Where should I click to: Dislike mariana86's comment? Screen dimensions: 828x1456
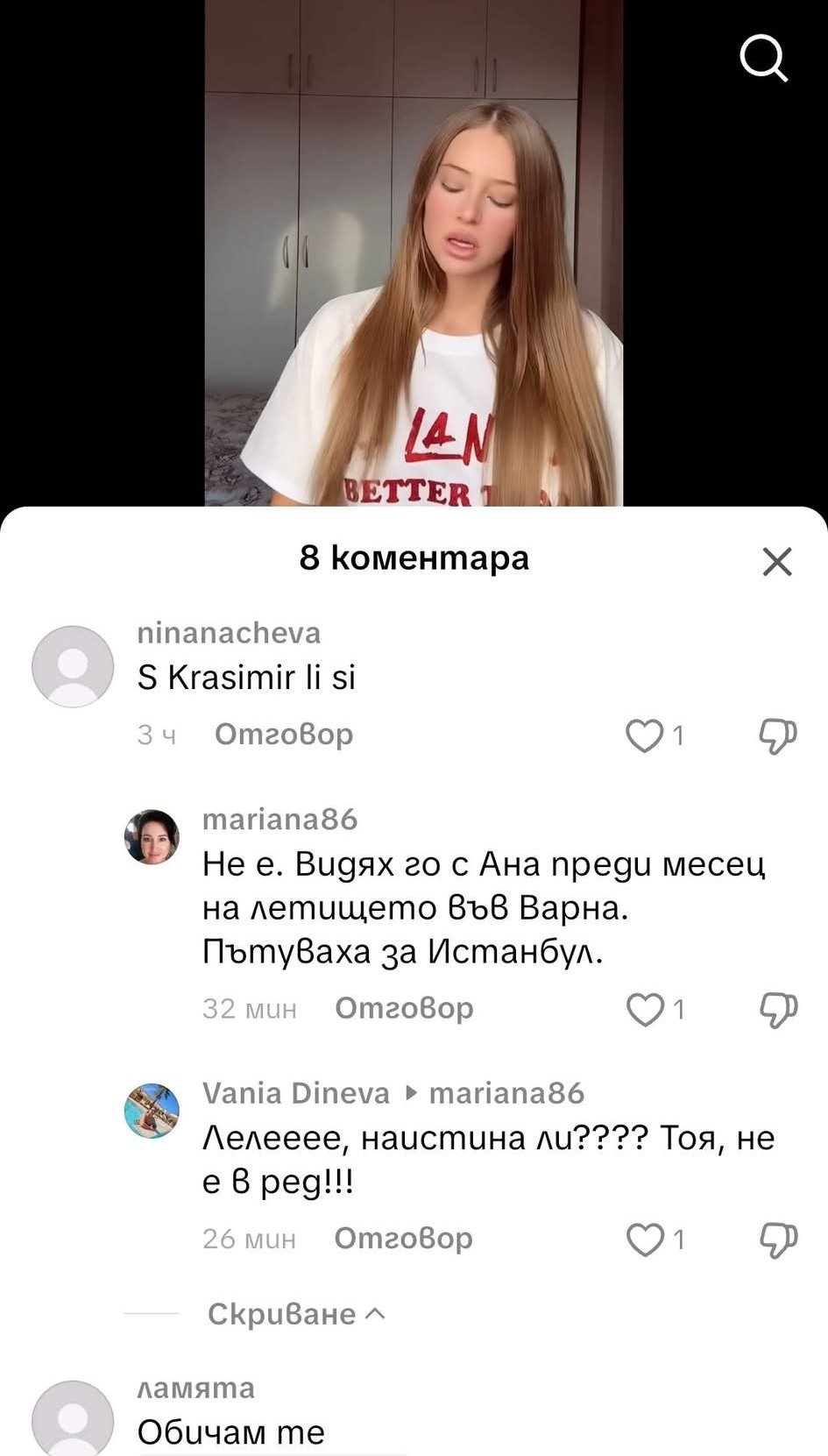click(777, 1010)
